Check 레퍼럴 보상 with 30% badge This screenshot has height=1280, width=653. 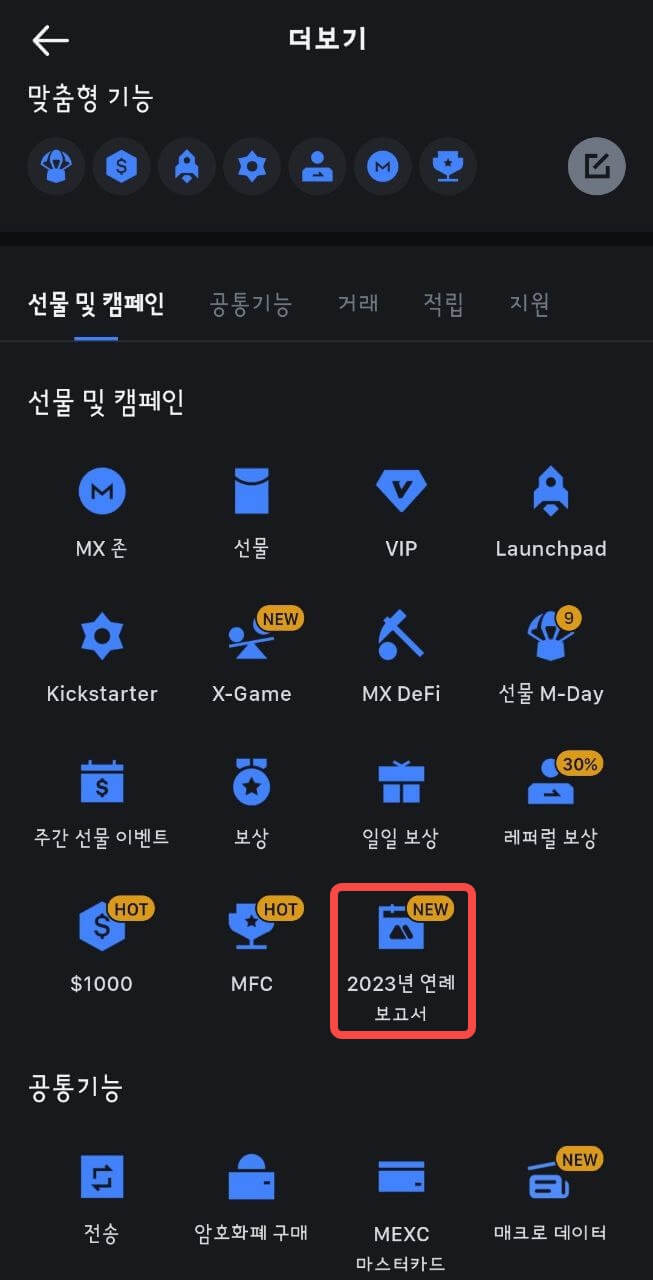tap(551, 800)
